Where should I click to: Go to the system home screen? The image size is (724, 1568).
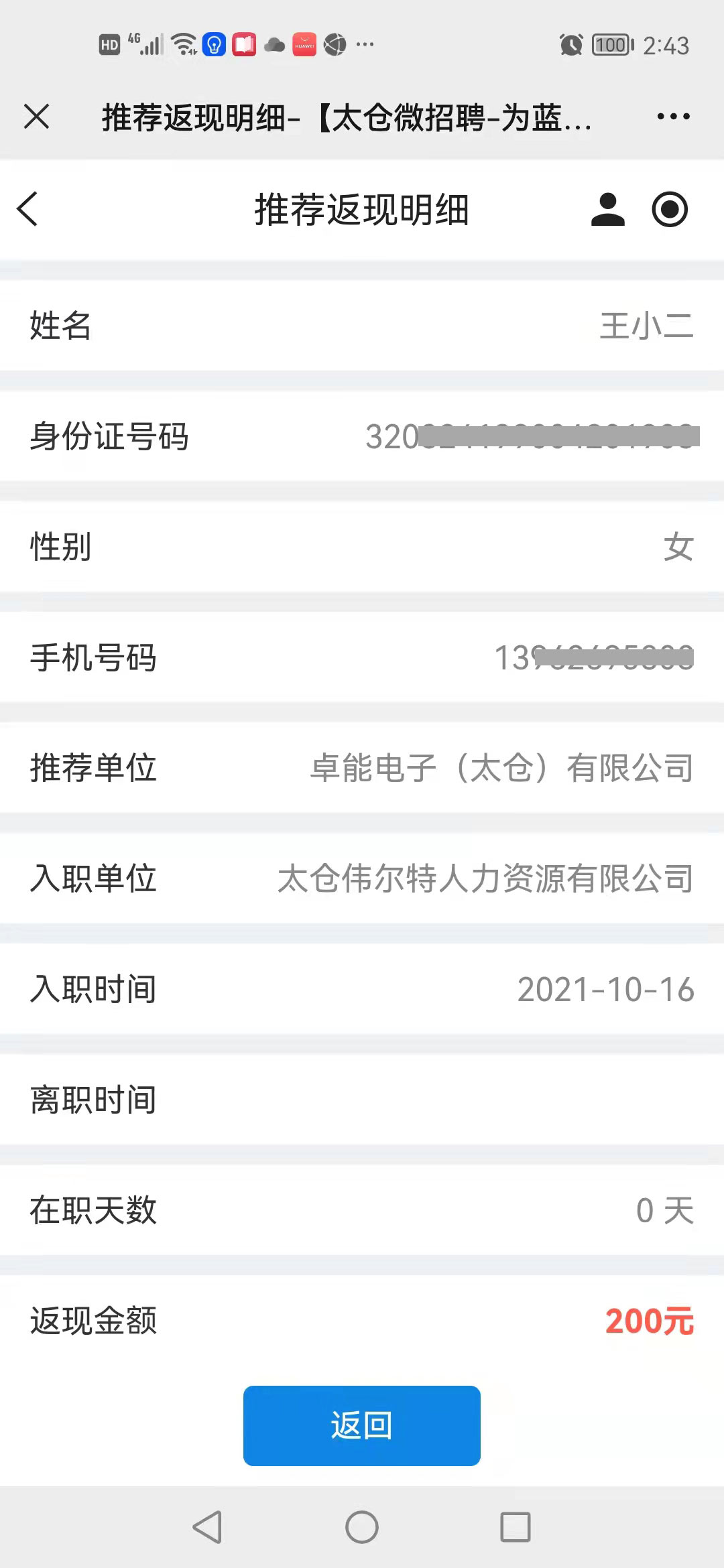pos(362,1527)
